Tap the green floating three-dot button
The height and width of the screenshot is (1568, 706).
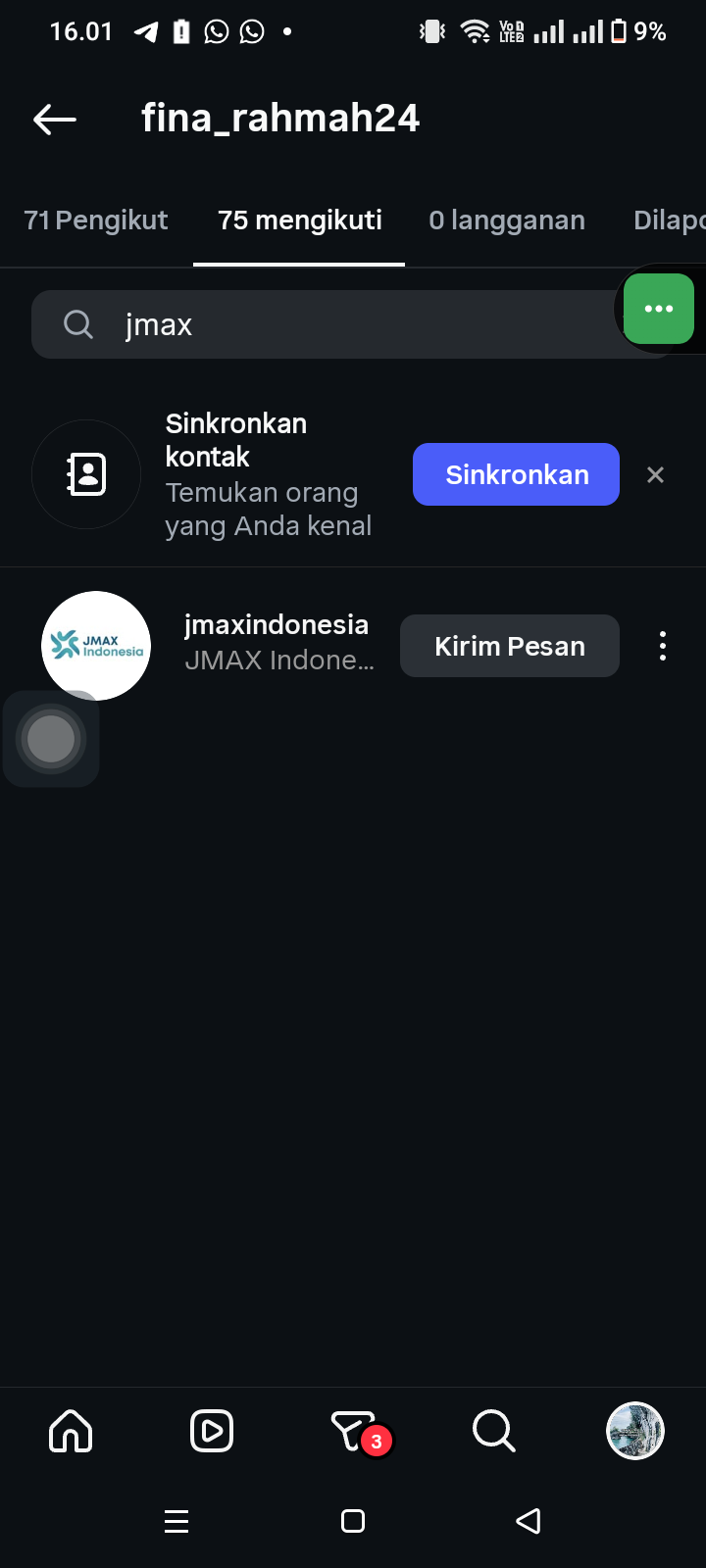pos(659,309)
